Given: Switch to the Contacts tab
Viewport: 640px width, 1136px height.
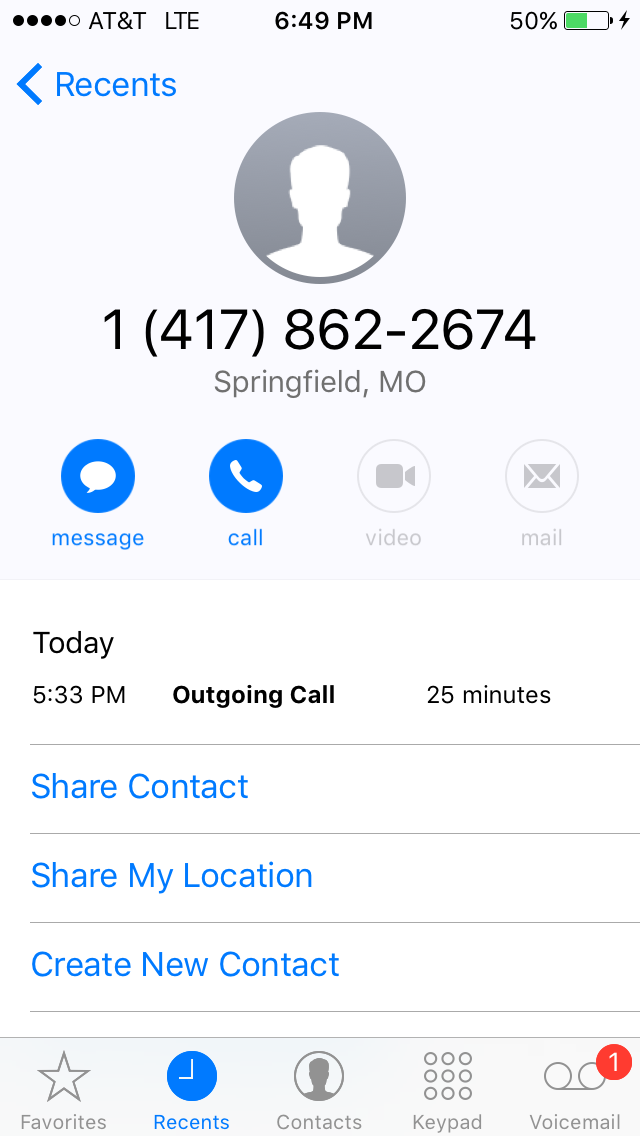Looking at the screenshot, I should pos(319,1090).
